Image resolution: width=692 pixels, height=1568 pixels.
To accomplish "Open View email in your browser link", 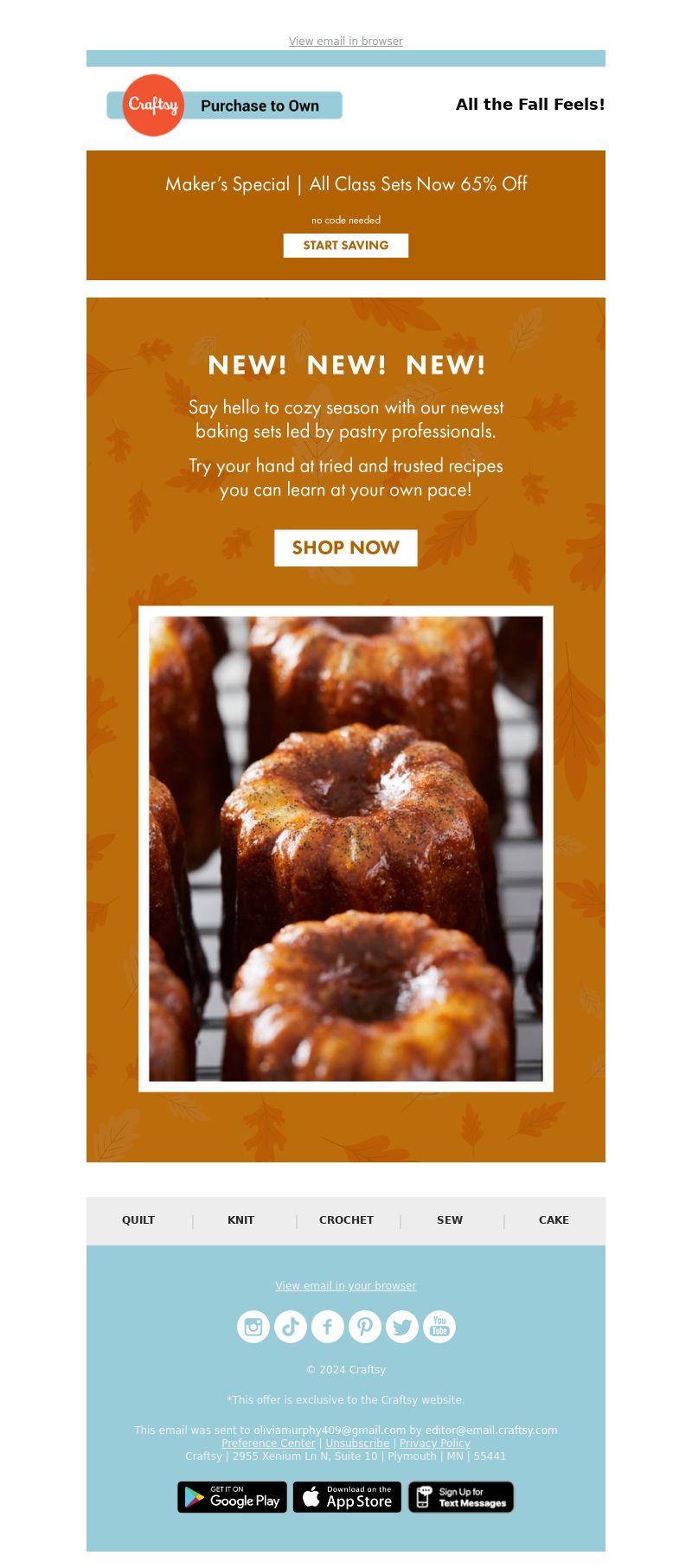I will [345, 1286].
